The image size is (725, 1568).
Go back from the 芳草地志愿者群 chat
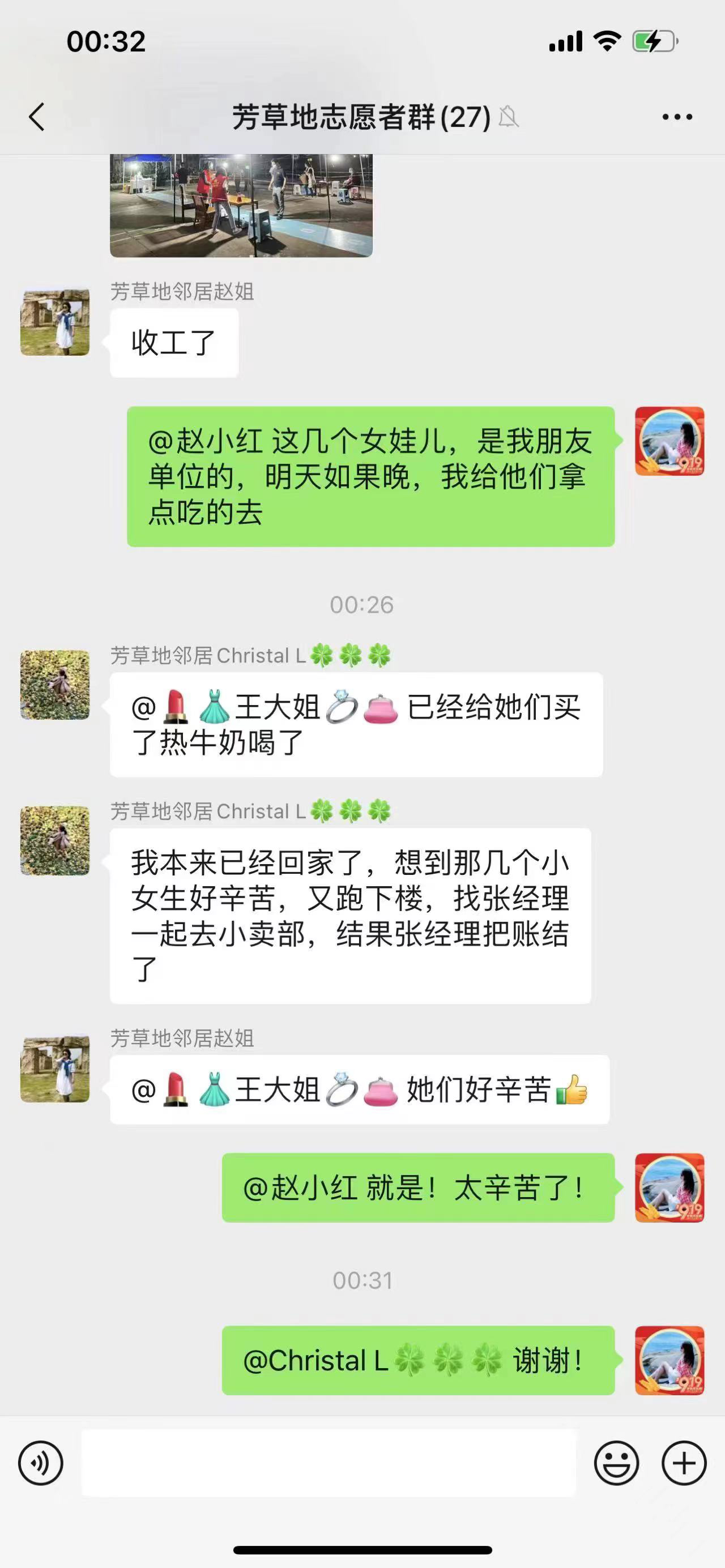(x=36, y=116)
